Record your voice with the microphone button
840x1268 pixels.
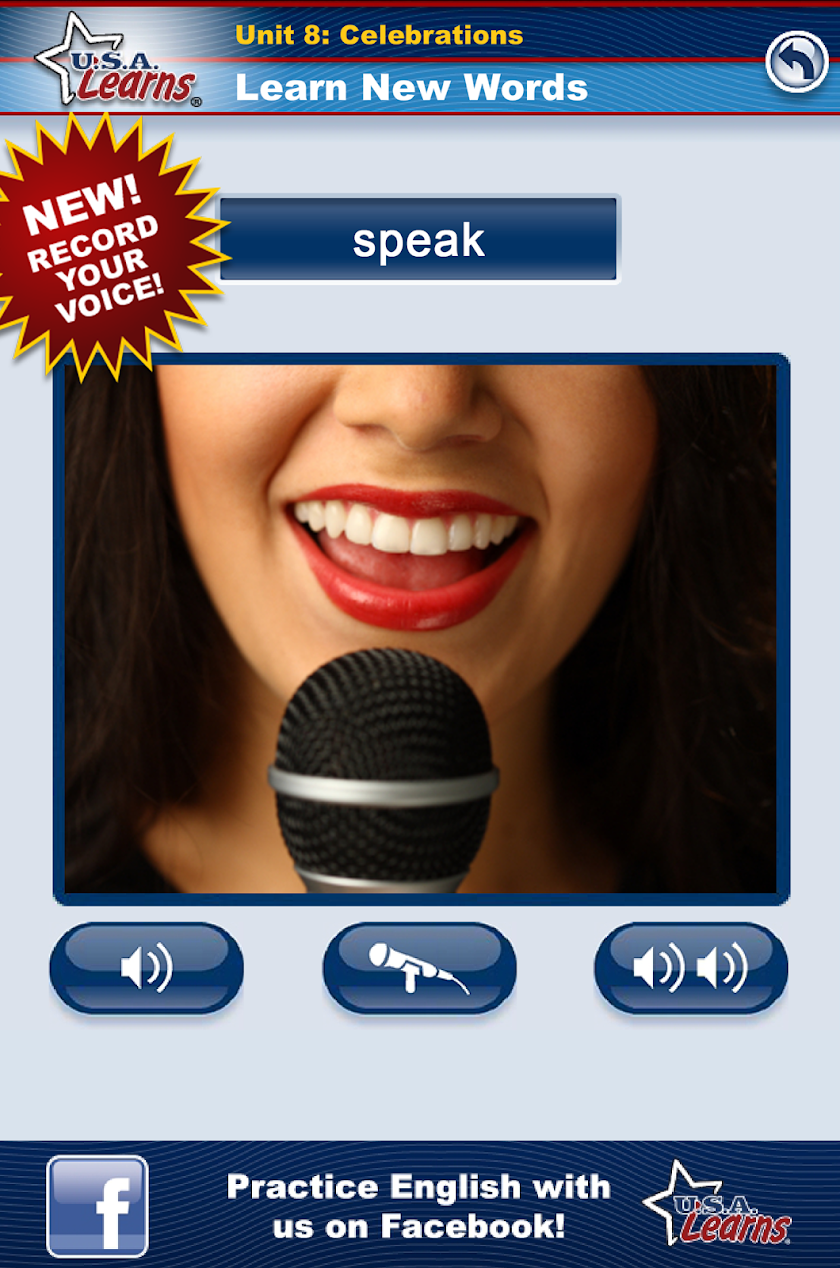click(x=419, y=968)
